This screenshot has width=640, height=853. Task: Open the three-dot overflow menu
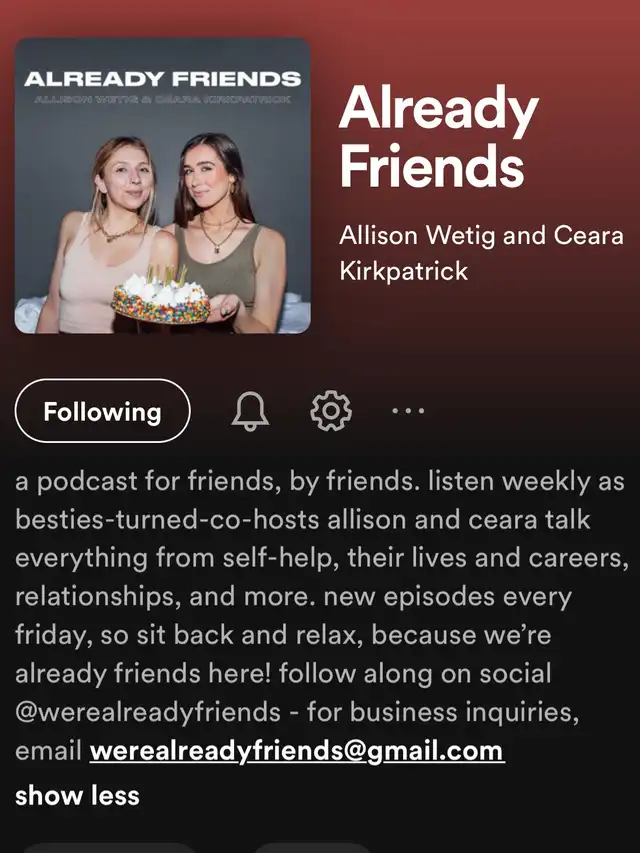coord(408,411)
